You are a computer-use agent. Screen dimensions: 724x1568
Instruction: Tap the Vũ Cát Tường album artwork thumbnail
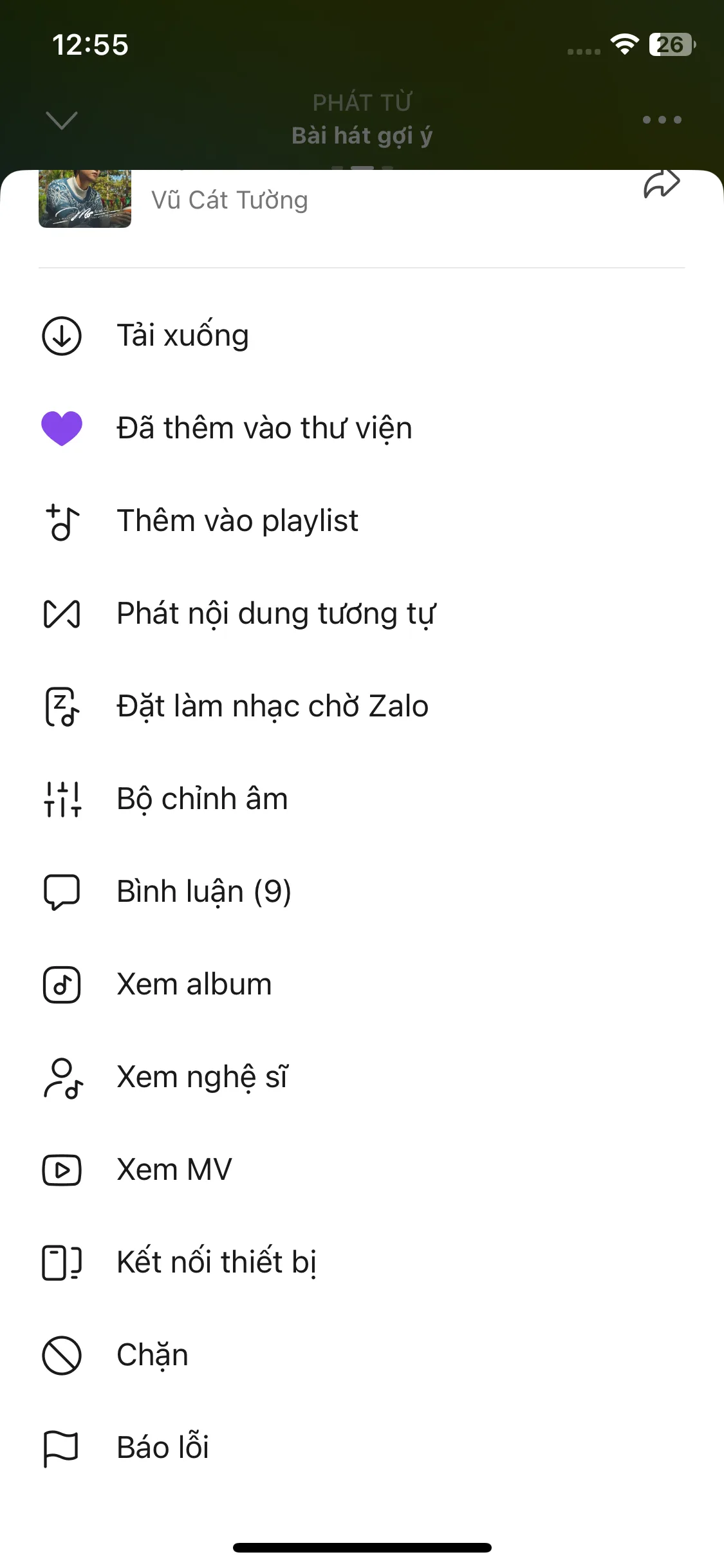click(84, 198)
